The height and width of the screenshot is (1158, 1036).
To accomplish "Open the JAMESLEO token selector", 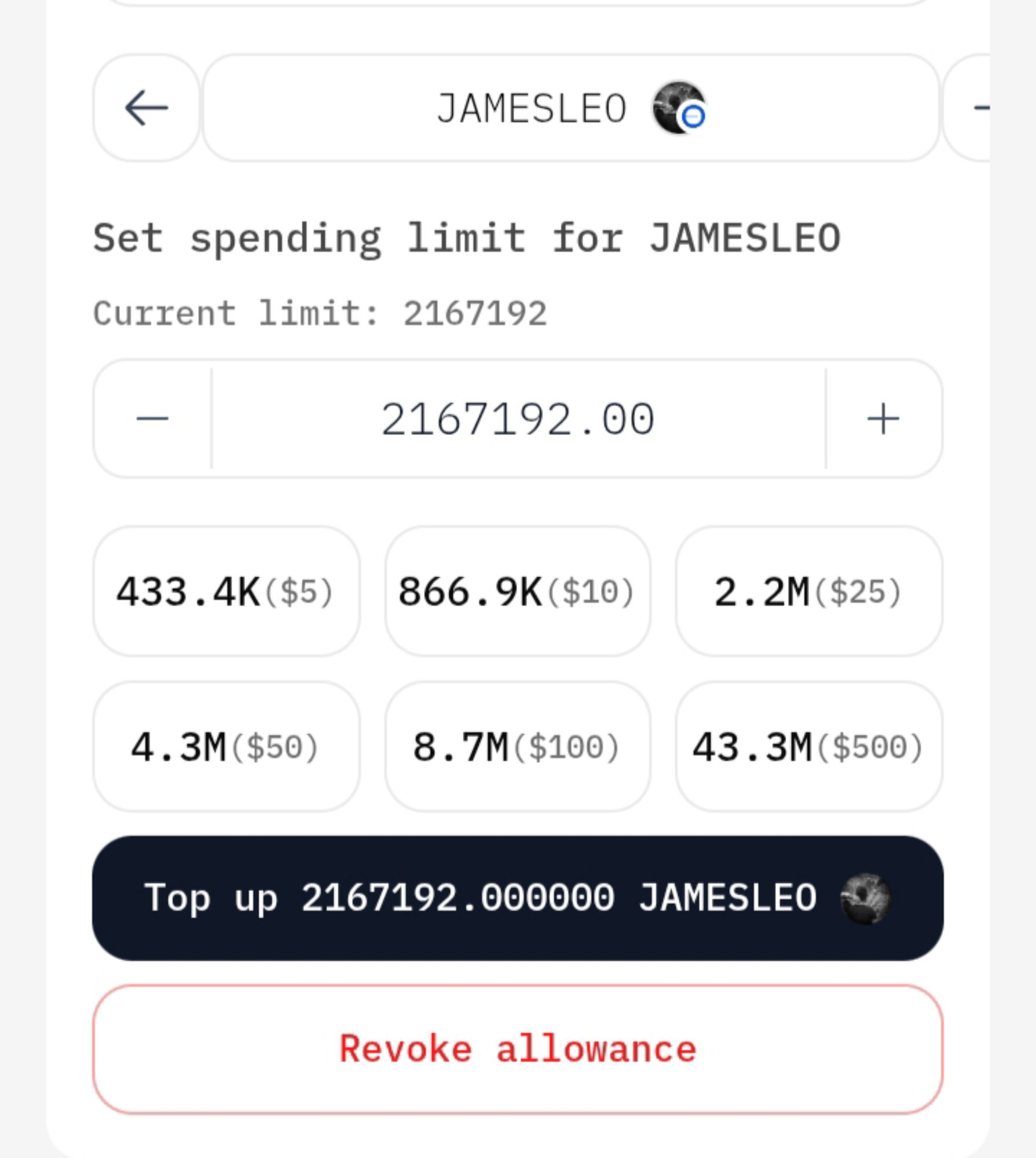I will pos(570,108).
